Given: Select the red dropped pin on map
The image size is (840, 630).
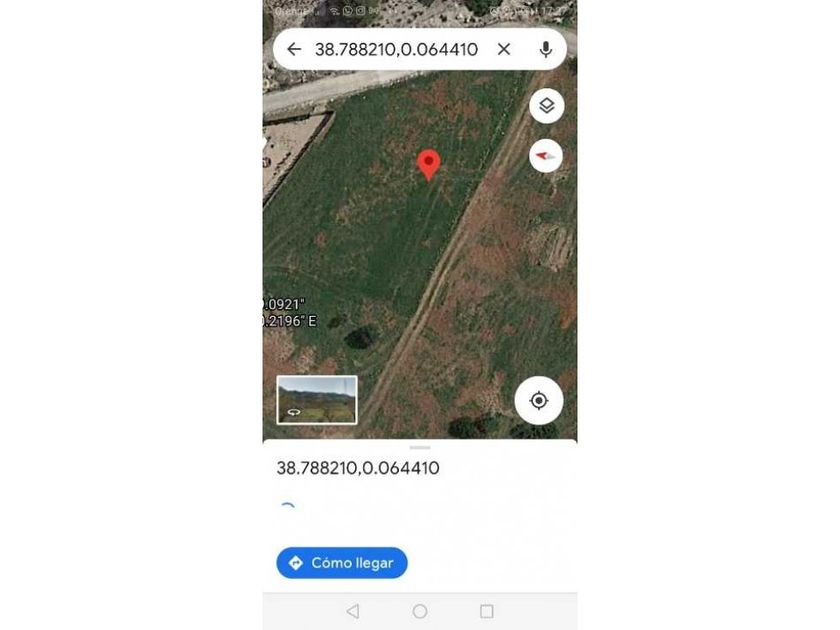Looking at the screenshot, I should point(428,163).
